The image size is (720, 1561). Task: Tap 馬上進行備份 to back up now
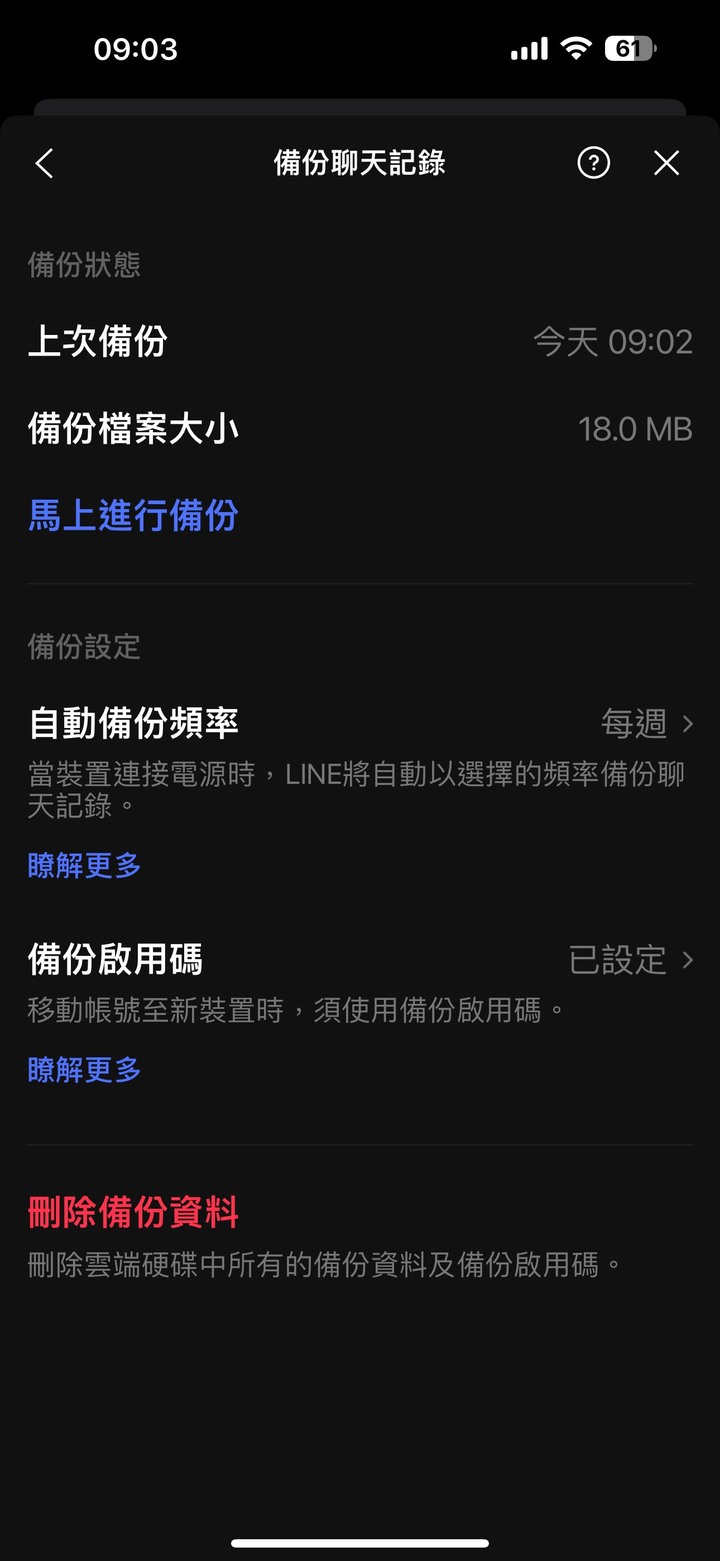(x=133, y=516)
